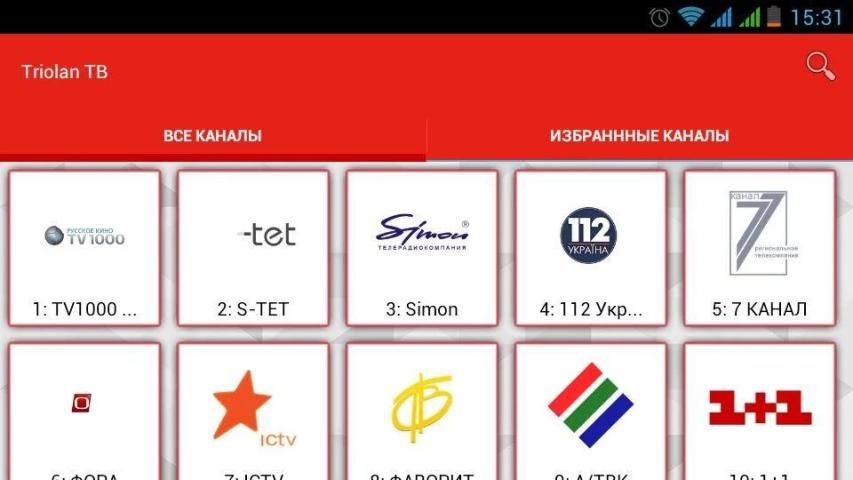Watch channel 3: Simon
The width and height of the screenshot is (853, 480).
[422, 247]
